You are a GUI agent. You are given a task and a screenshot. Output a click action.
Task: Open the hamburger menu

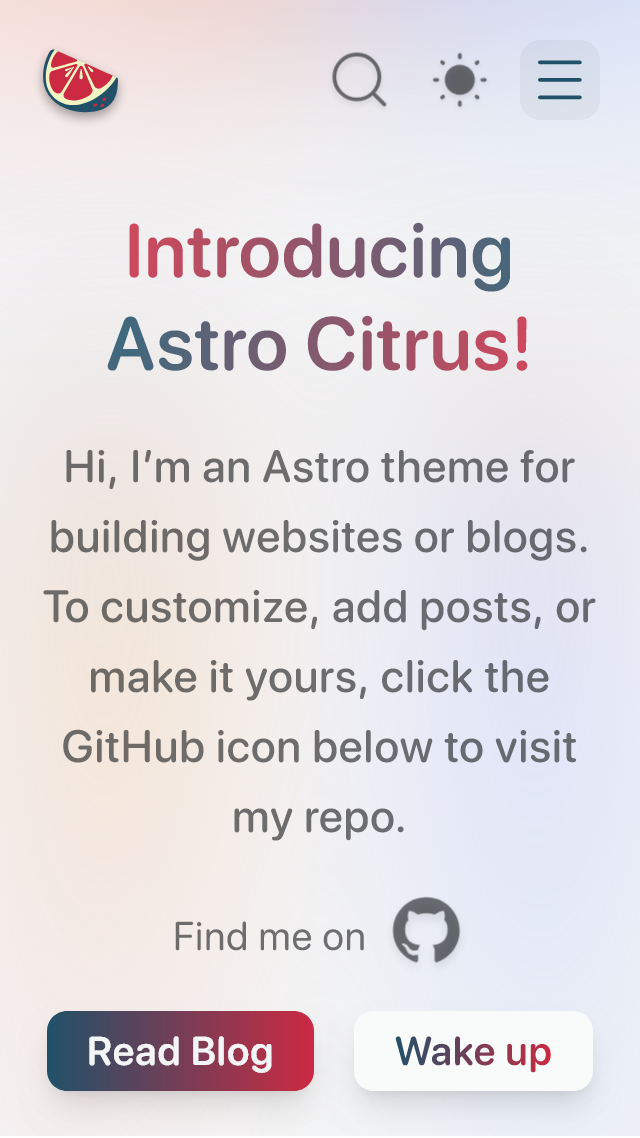click(x=560, y=80)
